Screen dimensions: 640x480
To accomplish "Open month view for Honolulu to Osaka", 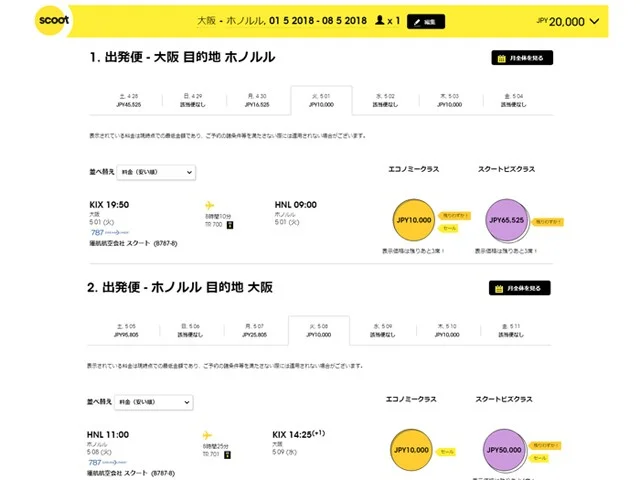I will click(x=521, y=288).
